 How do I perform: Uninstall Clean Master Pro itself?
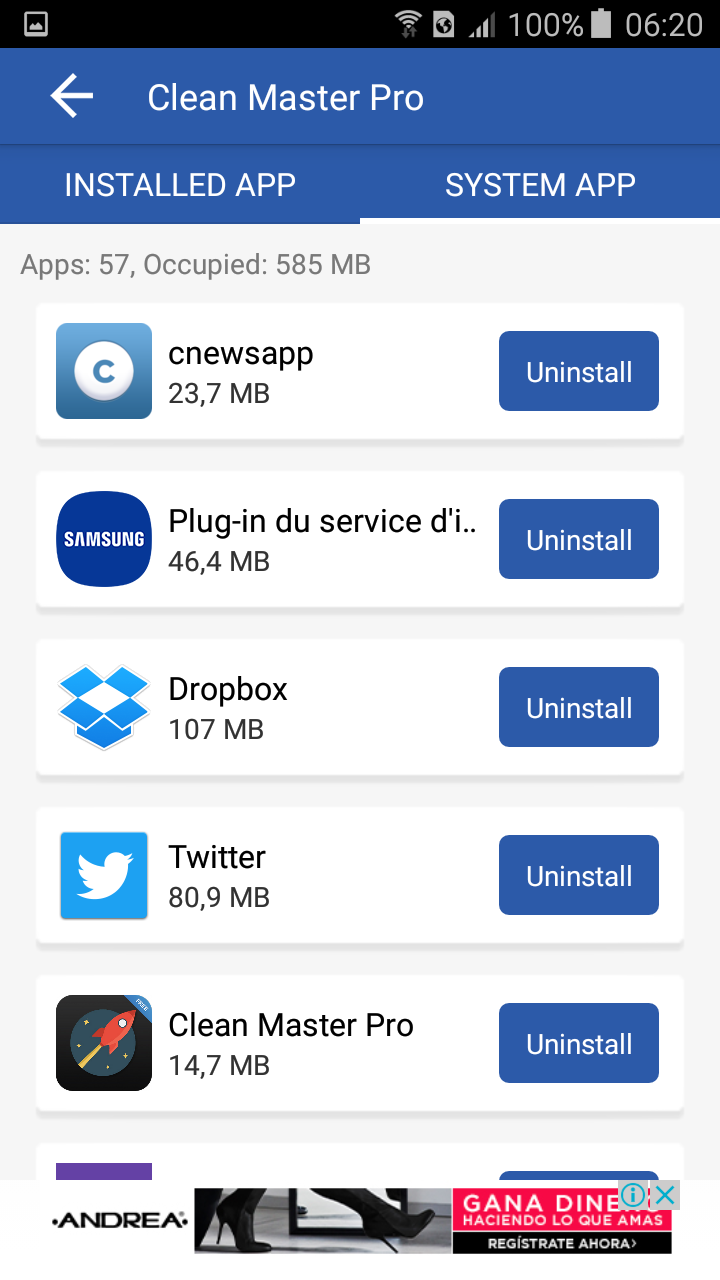(x=578, y=1043)
